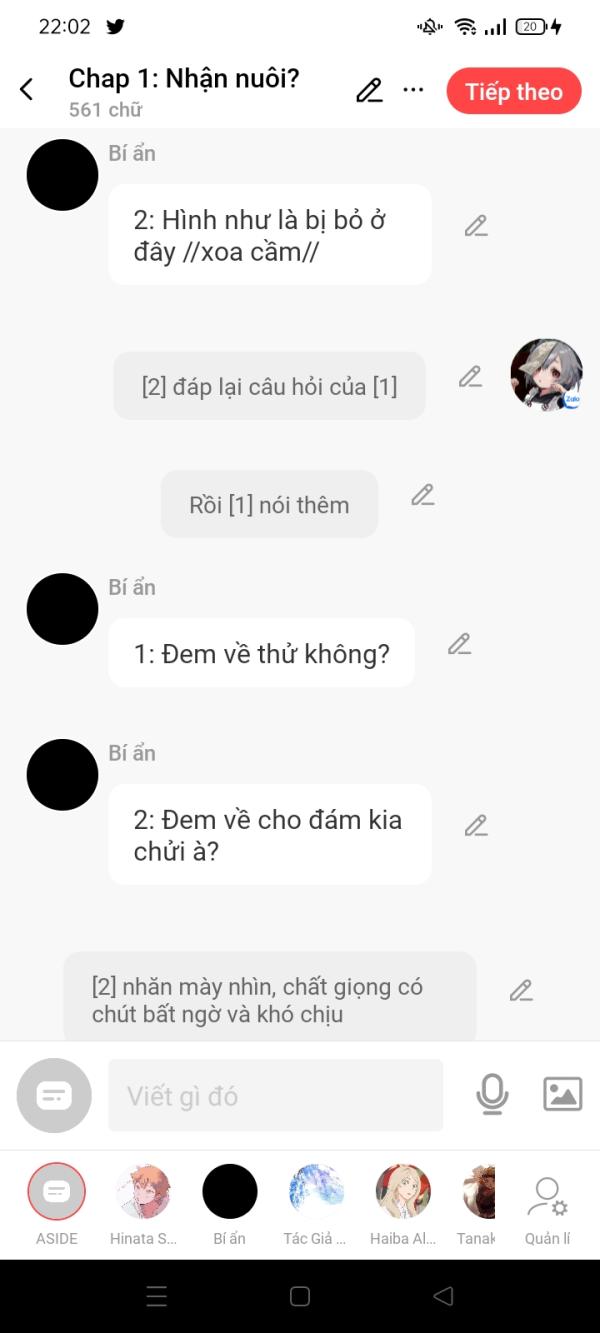Viewport: 600px width, 1333px height.
Task: Edit the aside "[2] đáp lại câu hỏi của [1]"
Action: point(470,377)
